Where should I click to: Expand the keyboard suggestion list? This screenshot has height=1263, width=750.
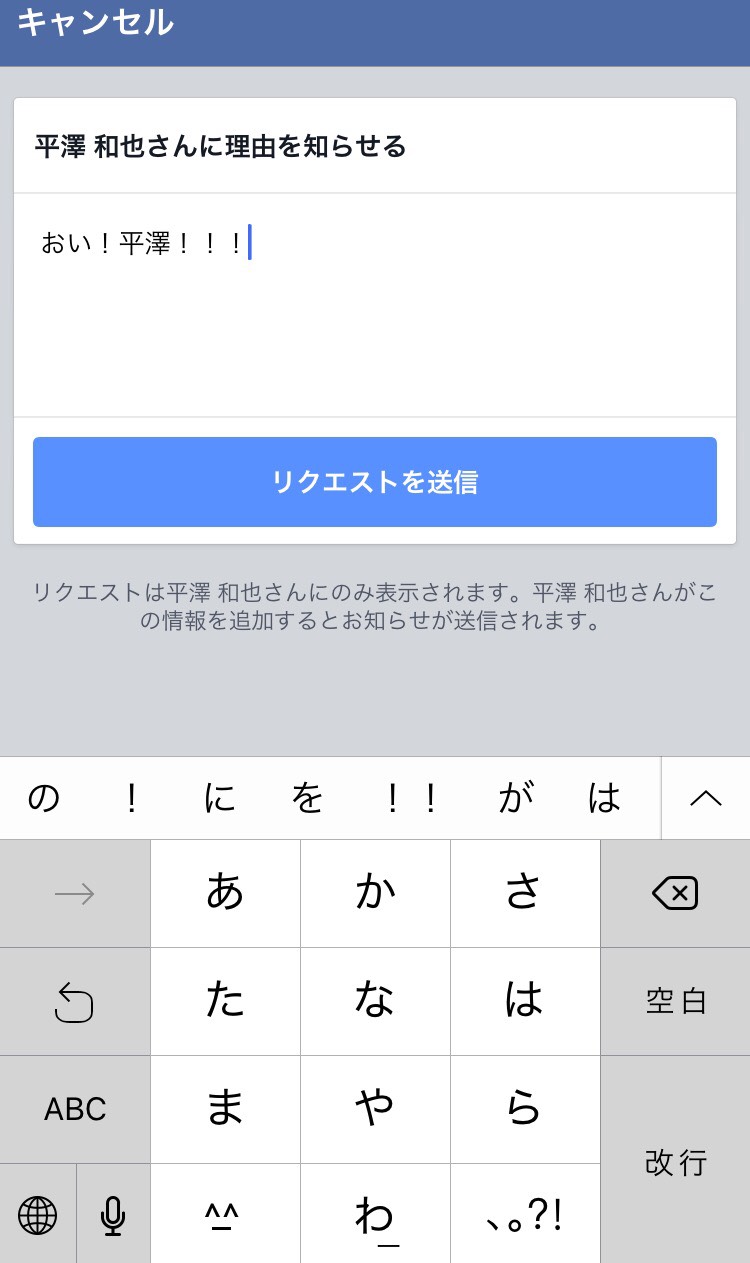[706, 798]
